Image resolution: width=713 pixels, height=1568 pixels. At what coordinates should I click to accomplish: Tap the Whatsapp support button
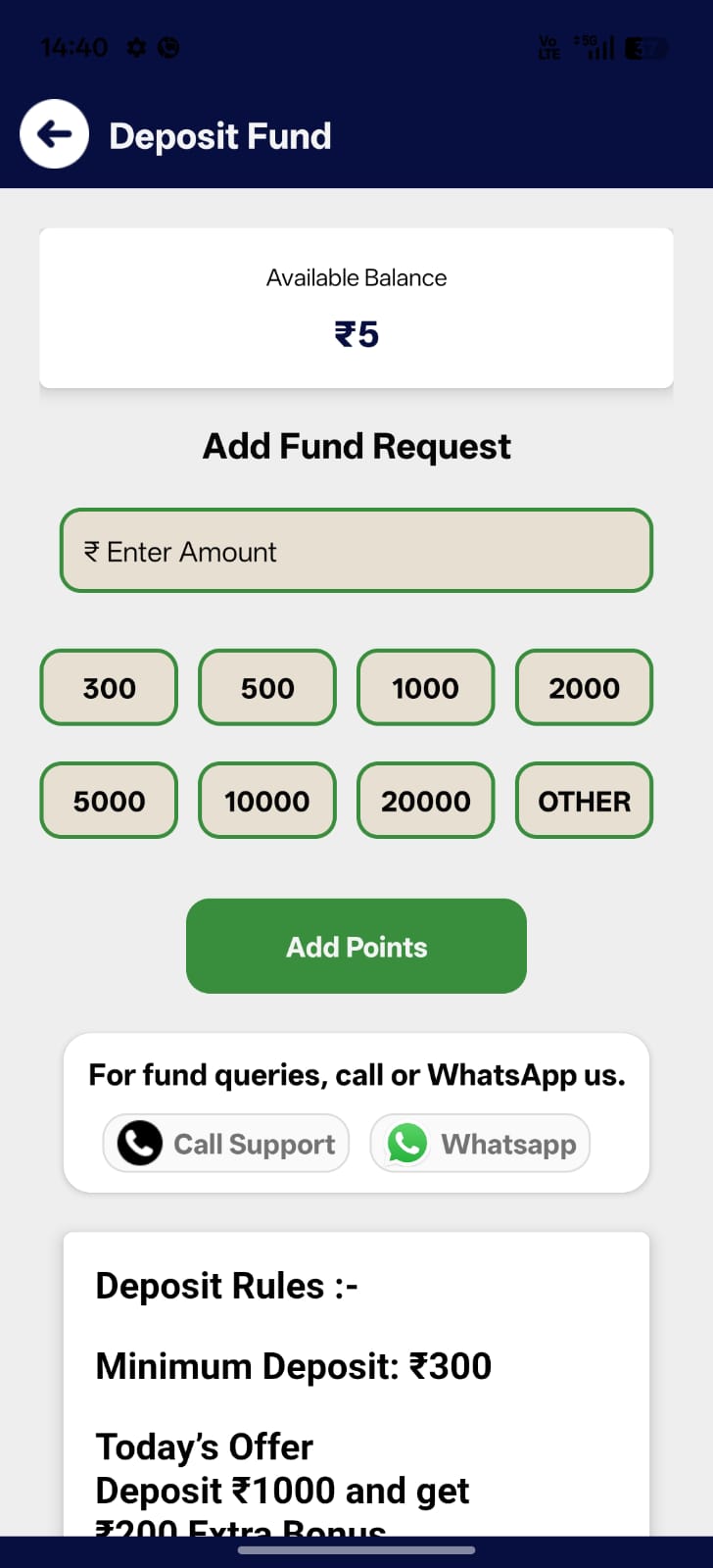point(479,1143)
